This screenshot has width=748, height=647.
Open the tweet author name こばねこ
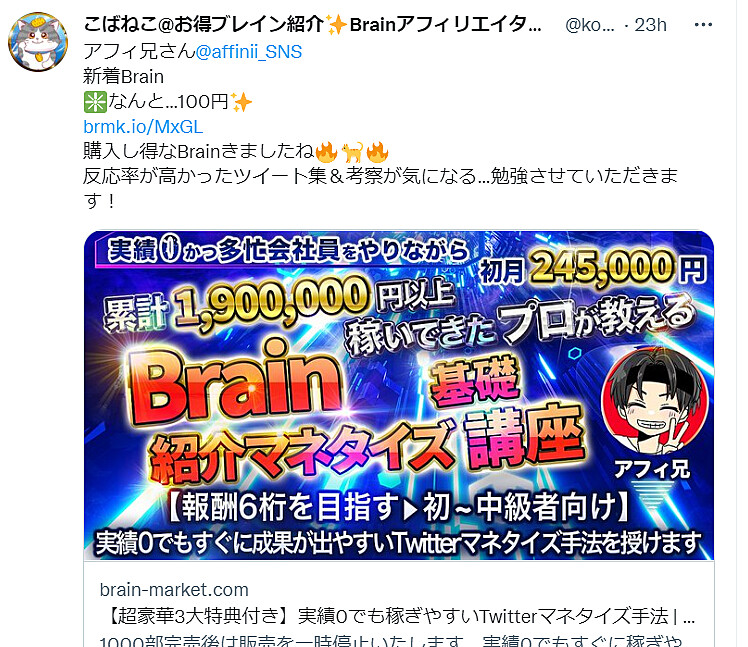pyautogui.click(x=310, y=25)
